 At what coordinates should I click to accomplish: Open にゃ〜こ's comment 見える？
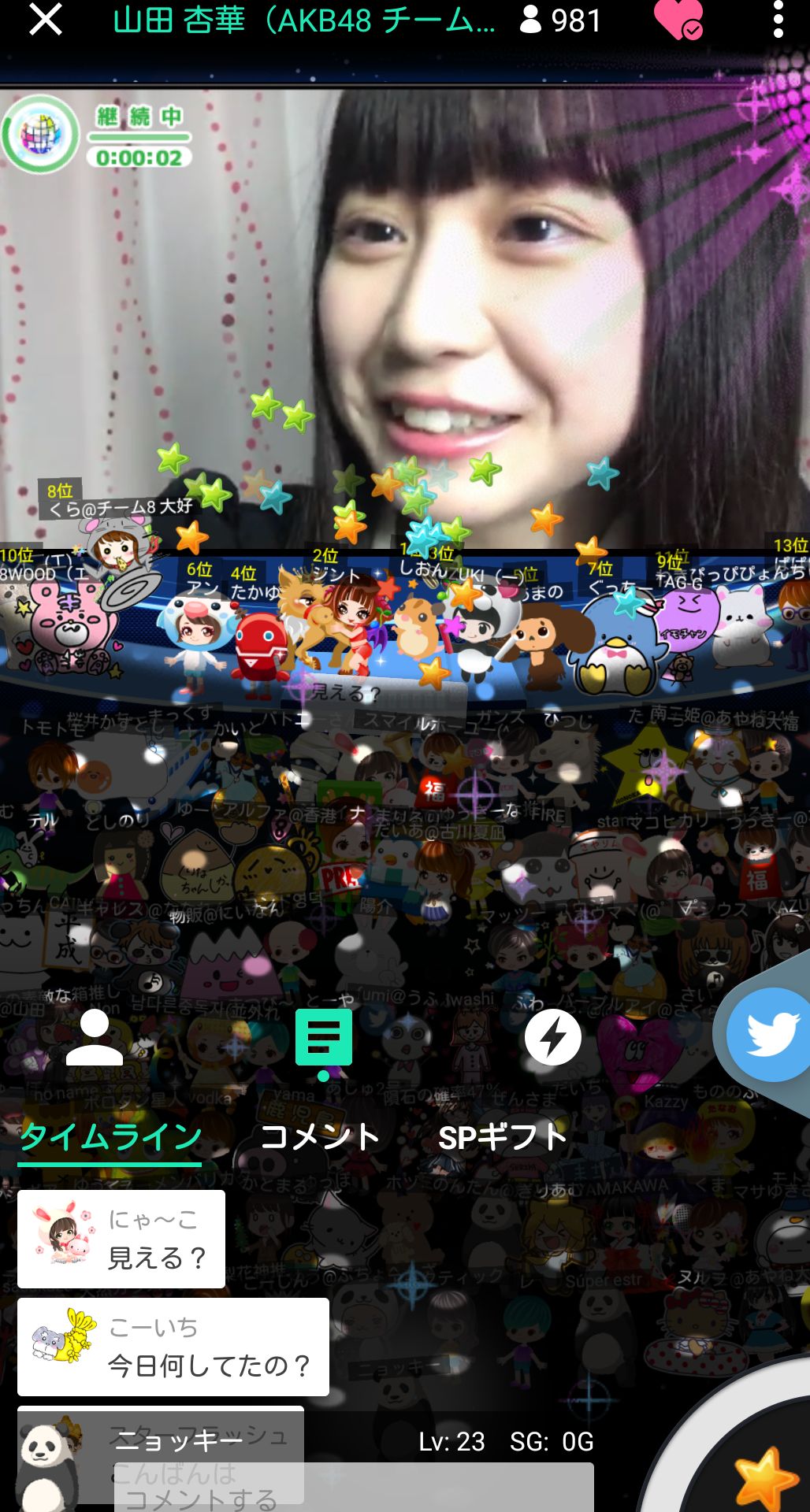tap(121, 1239)
